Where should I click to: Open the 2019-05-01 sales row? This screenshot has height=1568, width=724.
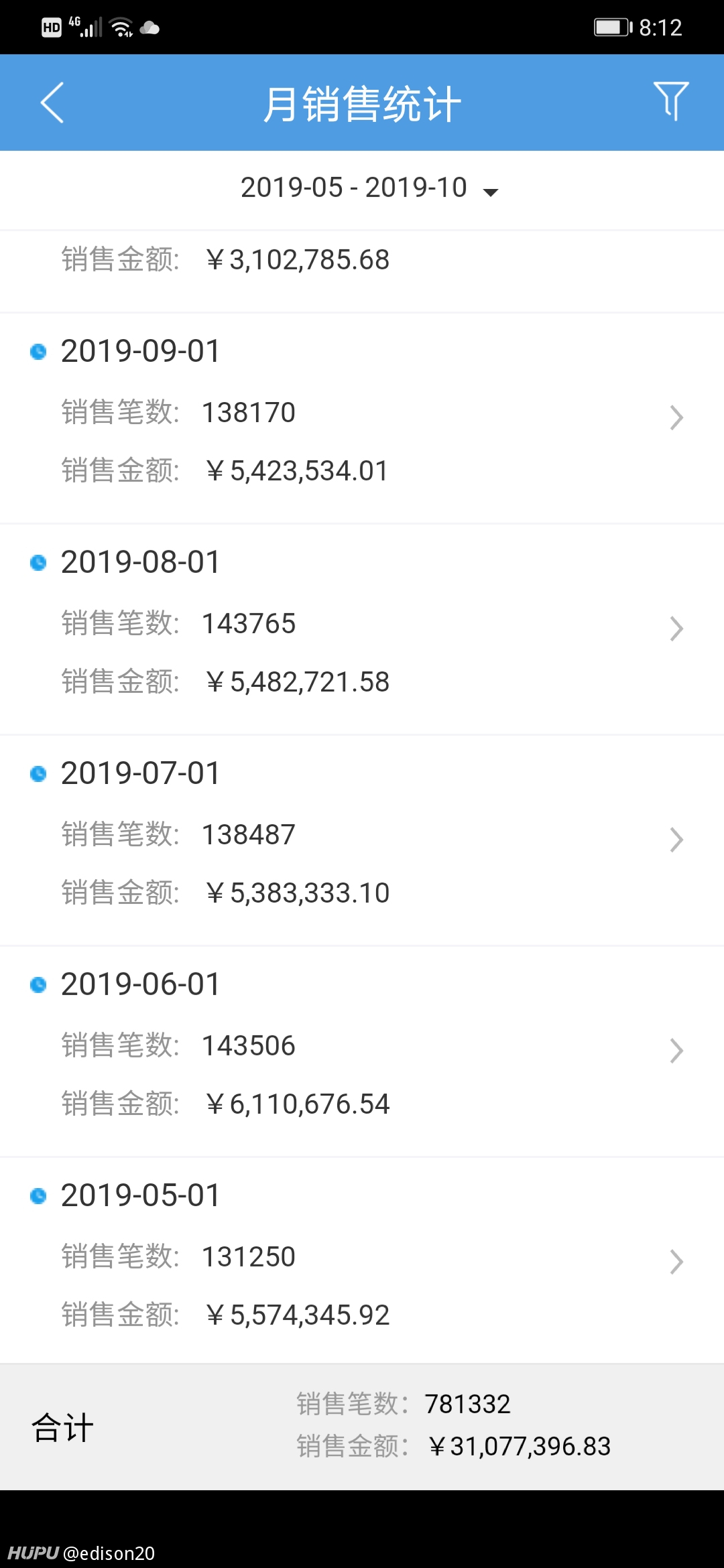(x=362, y=1261)
